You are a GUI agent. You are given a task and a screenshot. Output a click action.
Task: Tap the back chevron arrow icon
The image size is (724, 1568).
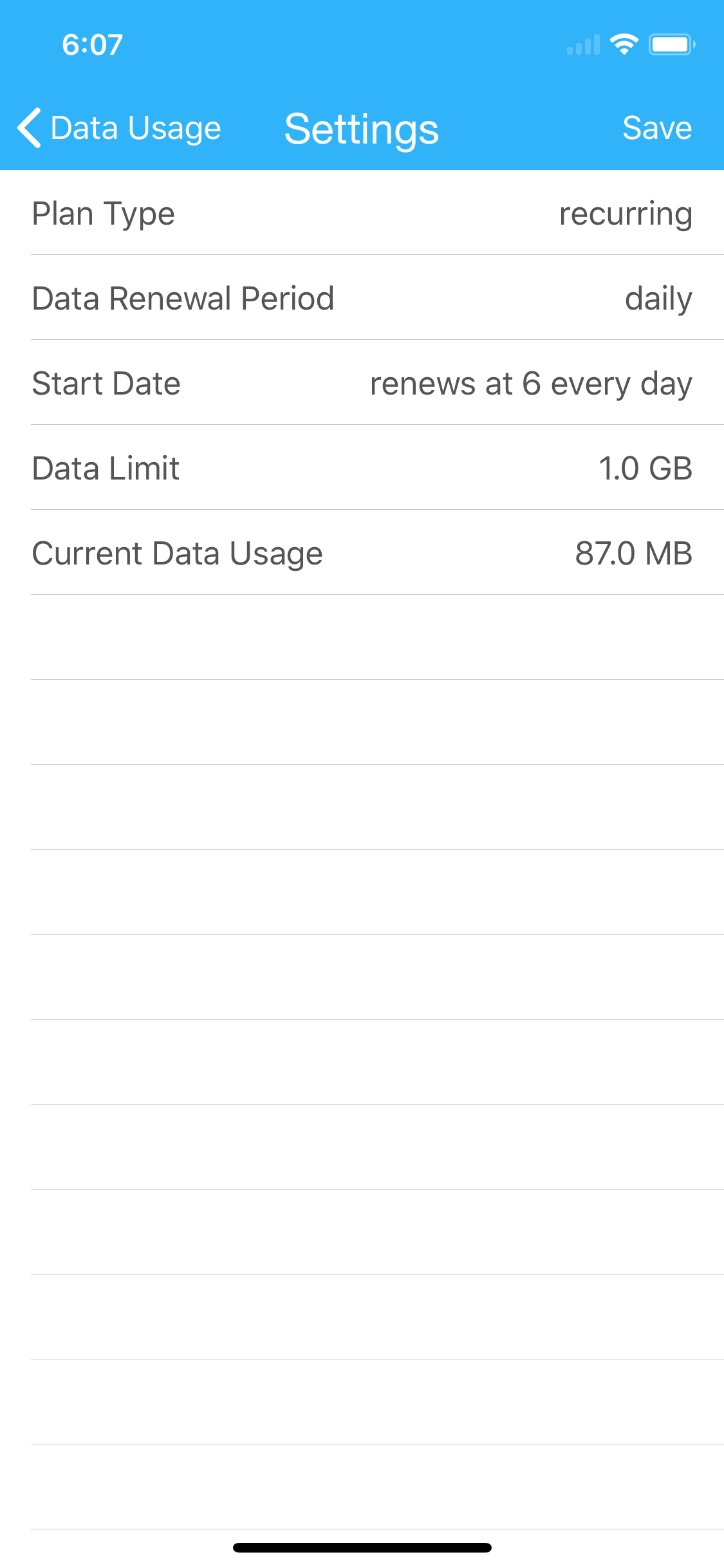click(28, 127)
